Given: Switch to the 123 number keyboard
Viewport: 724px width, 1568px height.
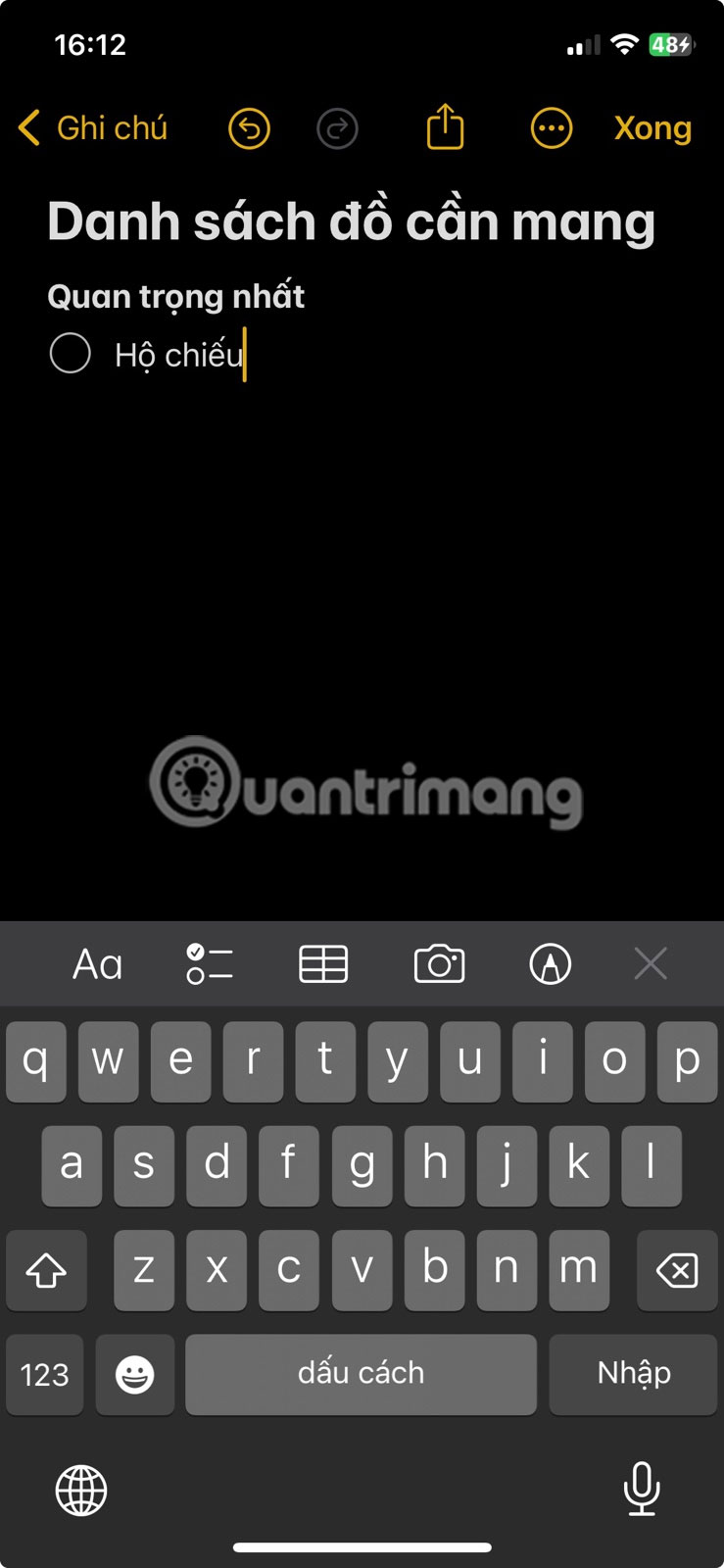Looking at the screenshot, I should [x=45, y=1374].
